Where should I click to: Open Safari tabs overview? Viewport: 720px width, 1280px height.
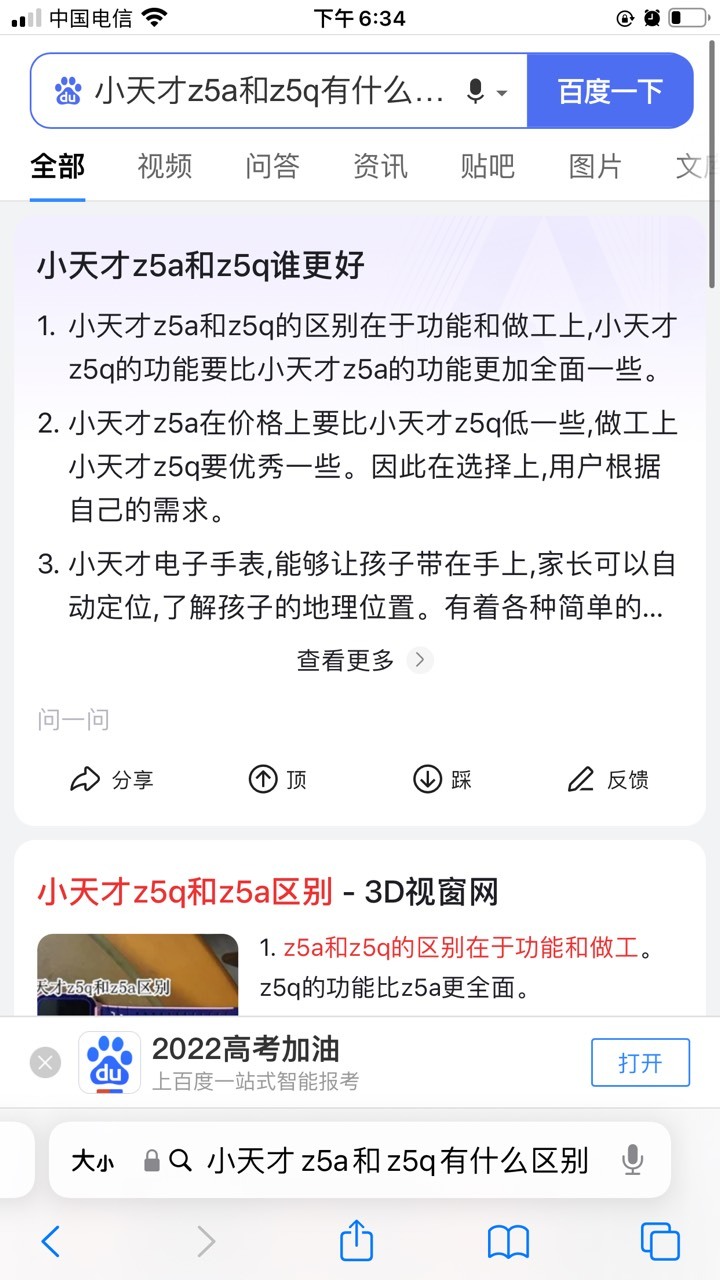660,1242
